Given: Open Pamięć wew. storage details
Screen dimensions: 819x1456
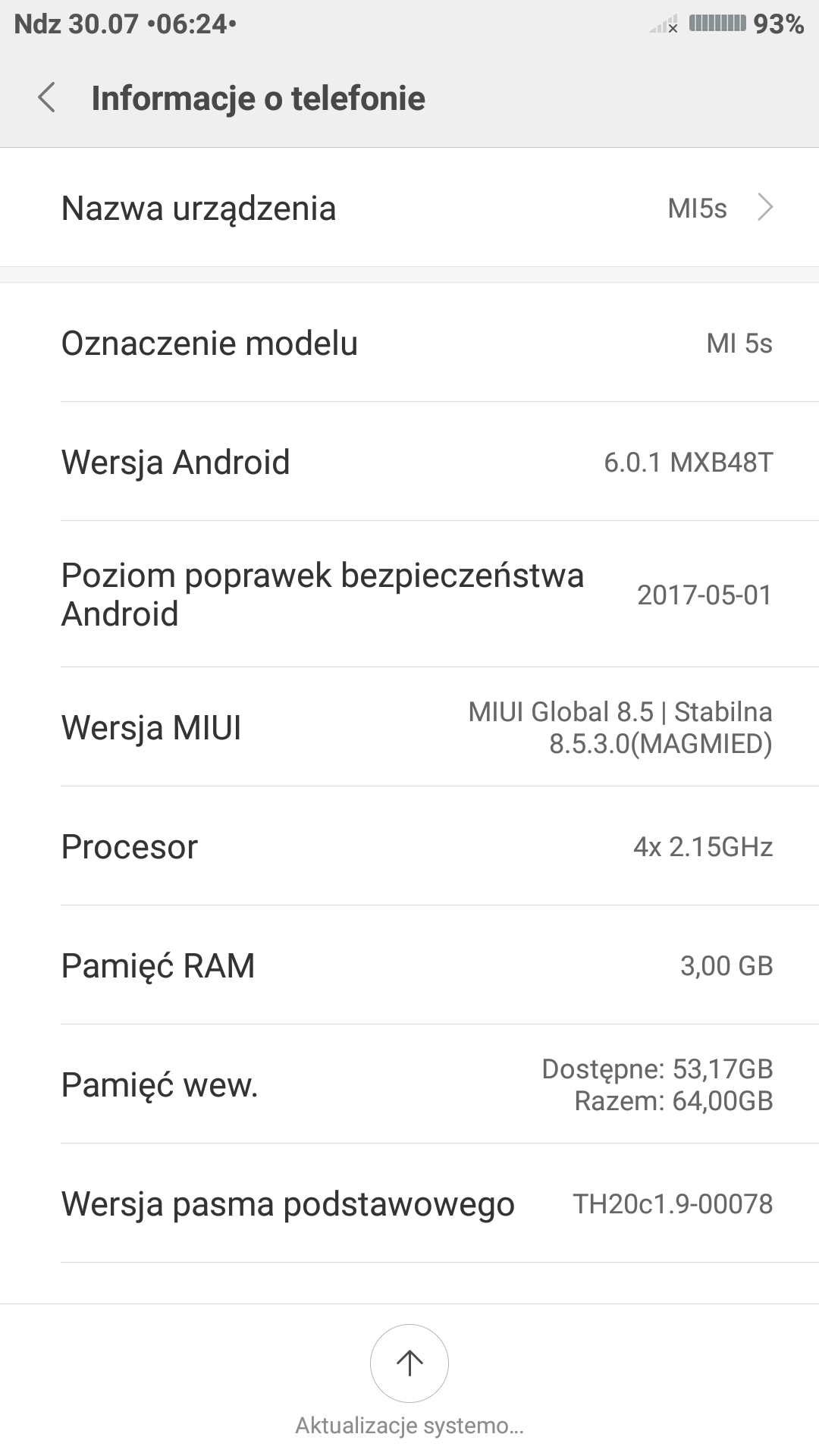Looking at the screenshot, I should coord(409,1084).
